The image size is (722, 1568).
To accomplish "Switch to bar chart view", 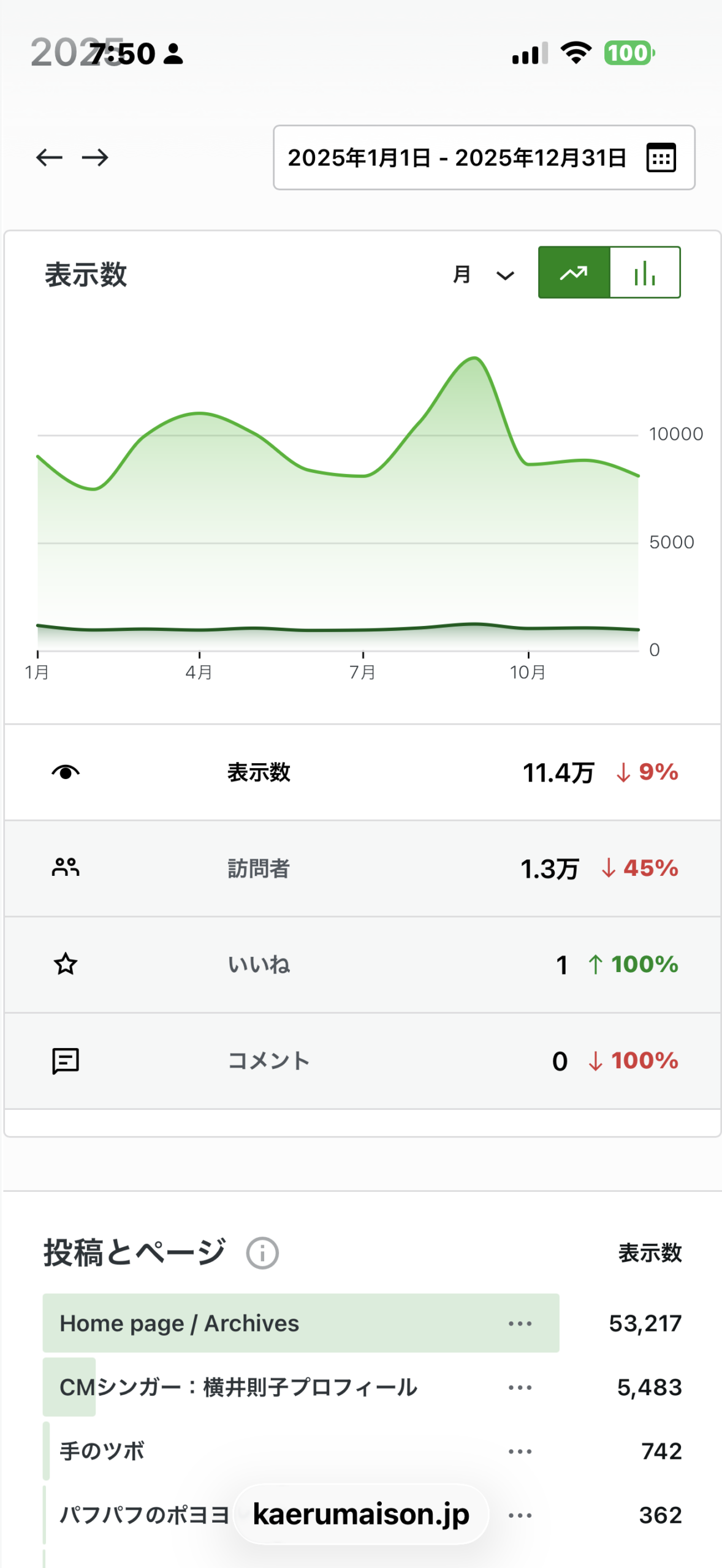I will (645, 273).
